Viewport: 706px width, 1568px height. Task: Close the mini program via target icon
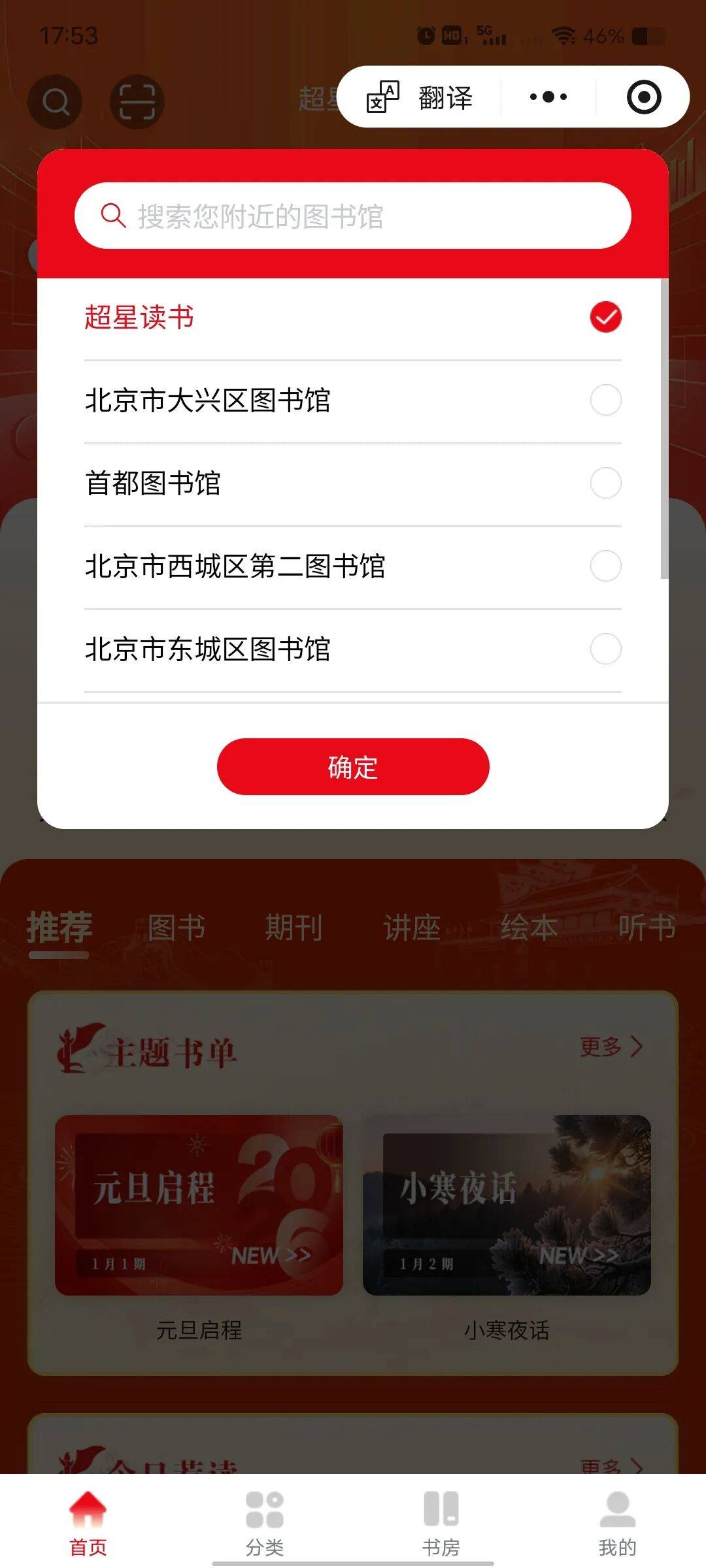643,97
